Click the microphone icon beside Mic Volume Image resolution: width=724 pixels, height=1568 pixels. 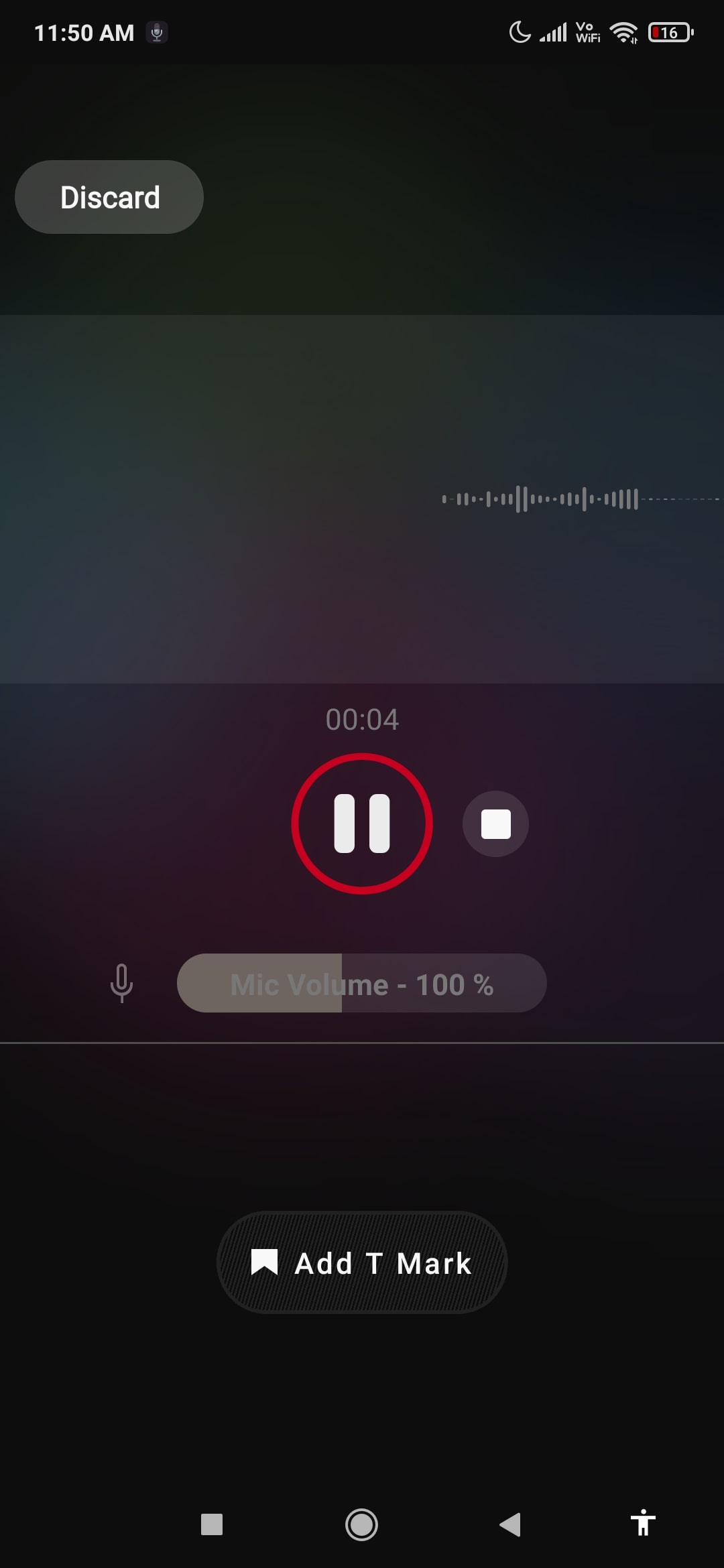[x=121, y=984]
